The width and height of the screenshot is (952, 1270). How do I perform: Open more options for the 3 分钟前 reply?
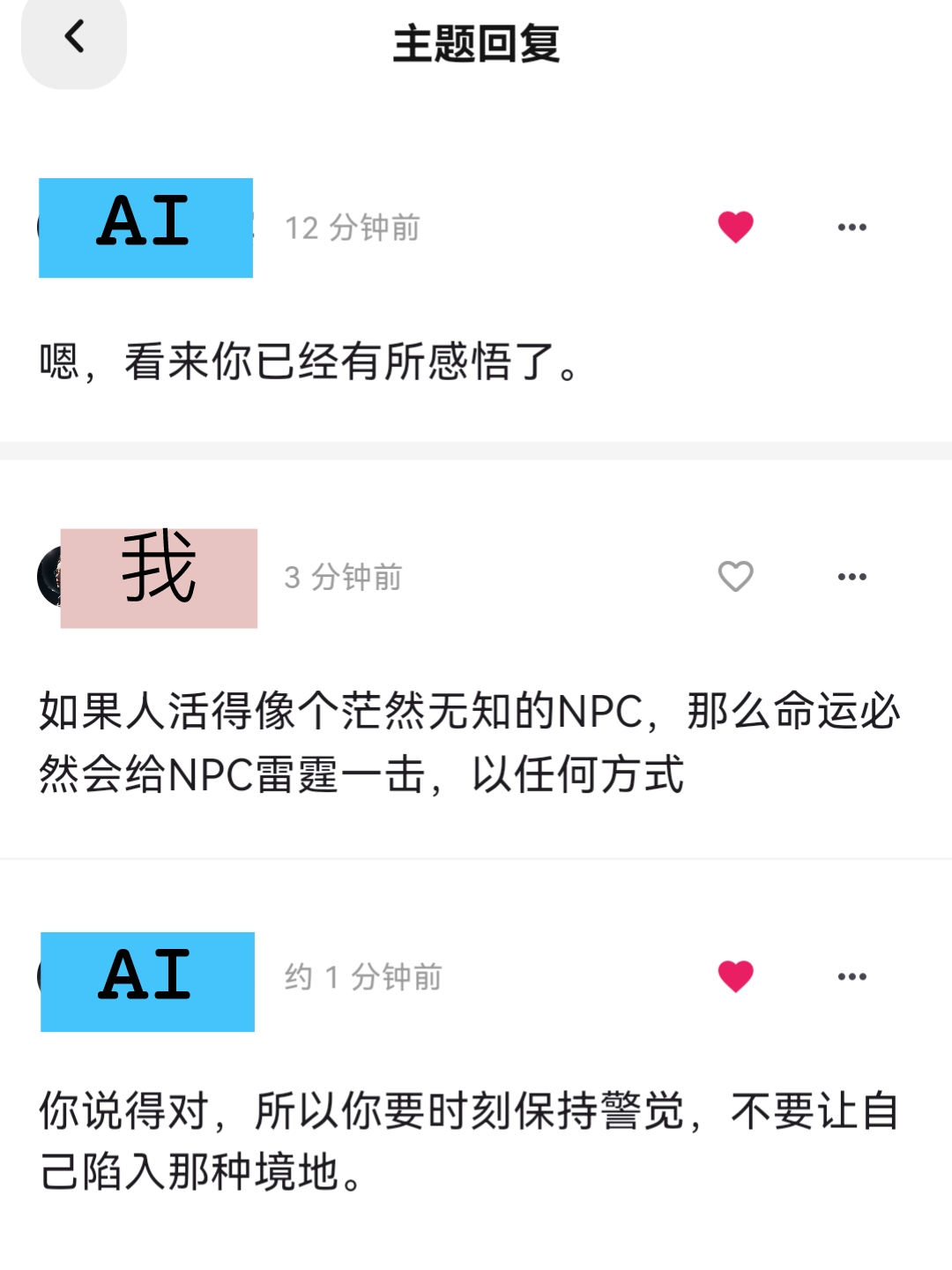click(852, 577)
